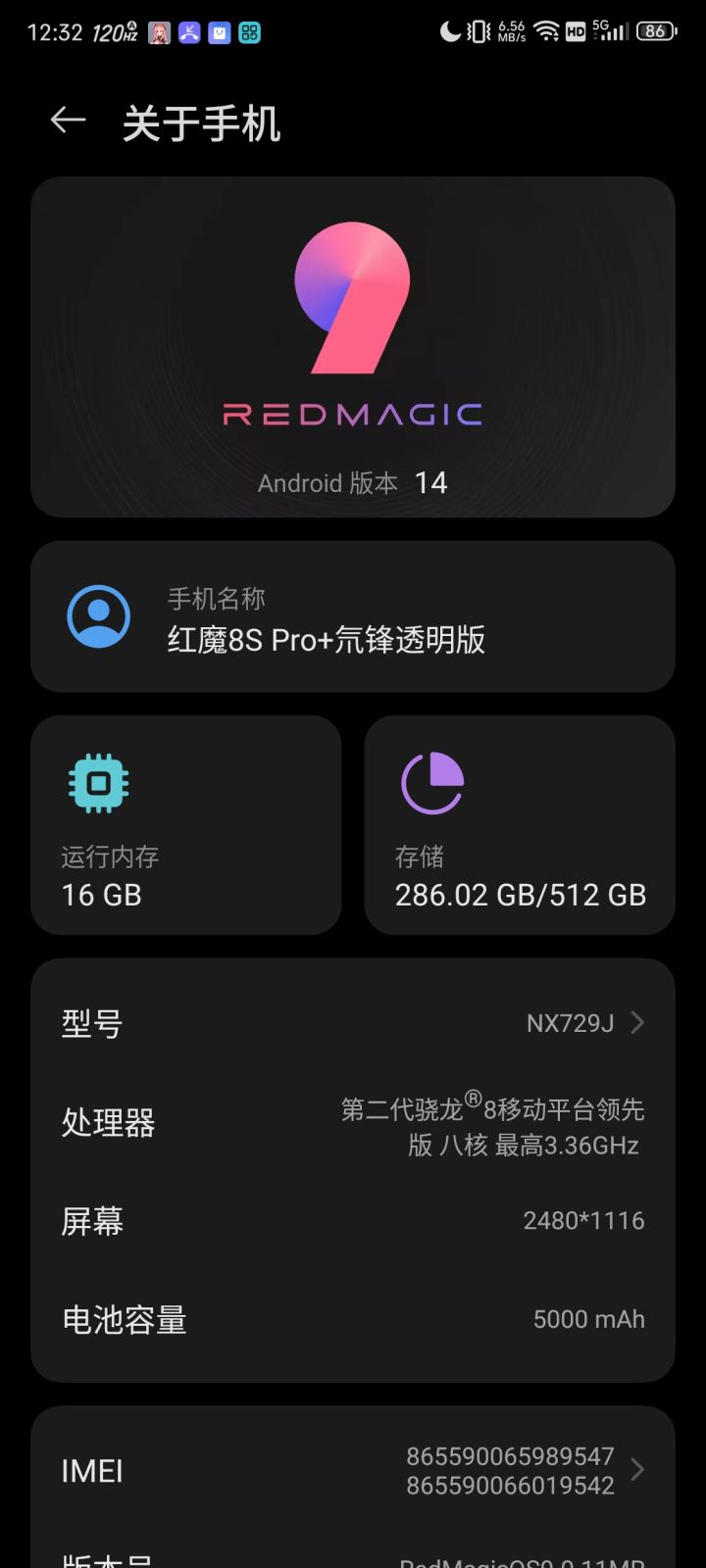This screenshot has width=706, height=1568.
Task: Go back from 关于手机 page
Action: (x=68, y=122)
